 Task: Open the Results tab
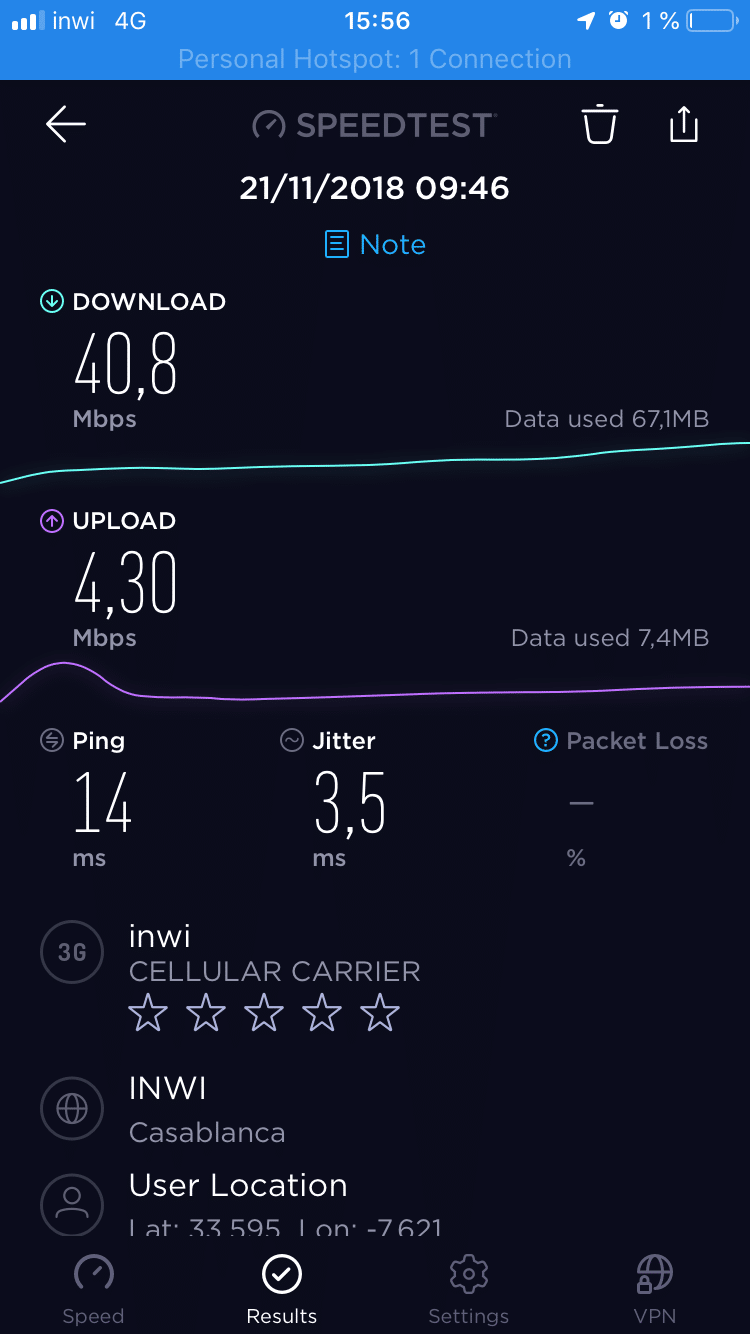282,1289
